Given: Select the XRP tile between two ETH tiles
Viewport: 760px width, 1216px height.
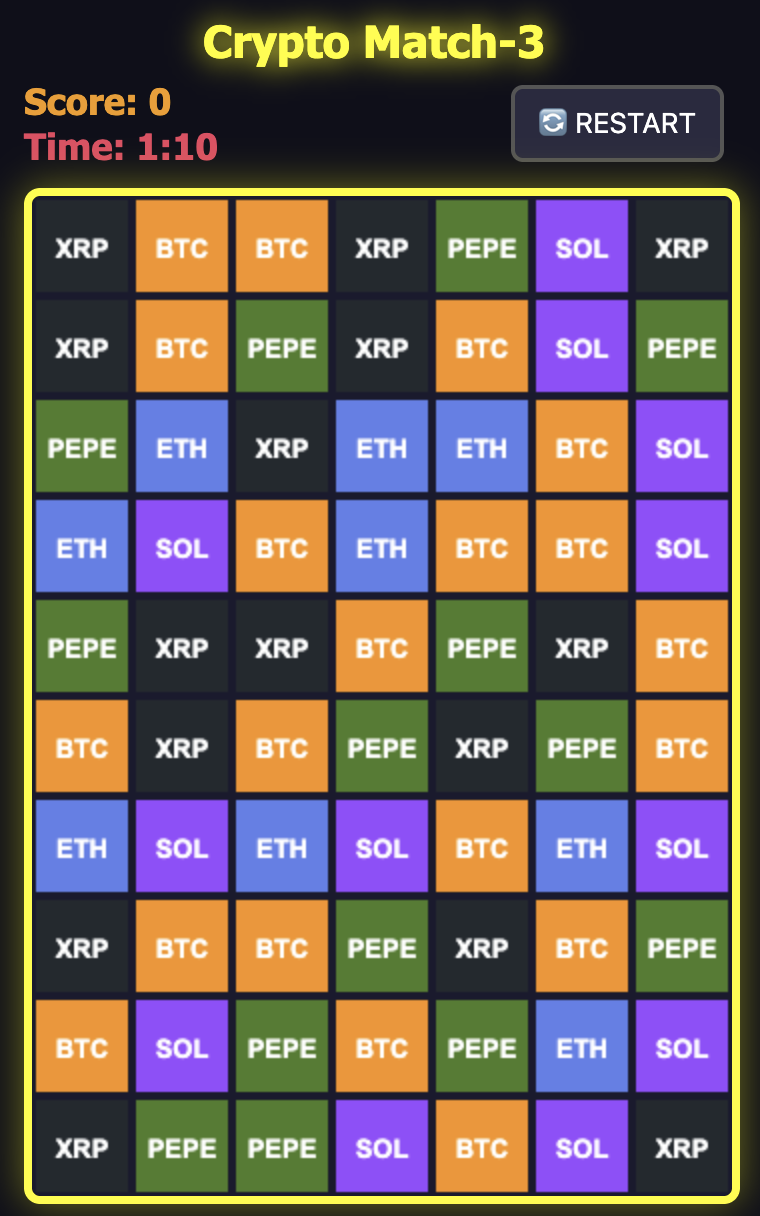Looking at the screenshot, I should [282, 448].
